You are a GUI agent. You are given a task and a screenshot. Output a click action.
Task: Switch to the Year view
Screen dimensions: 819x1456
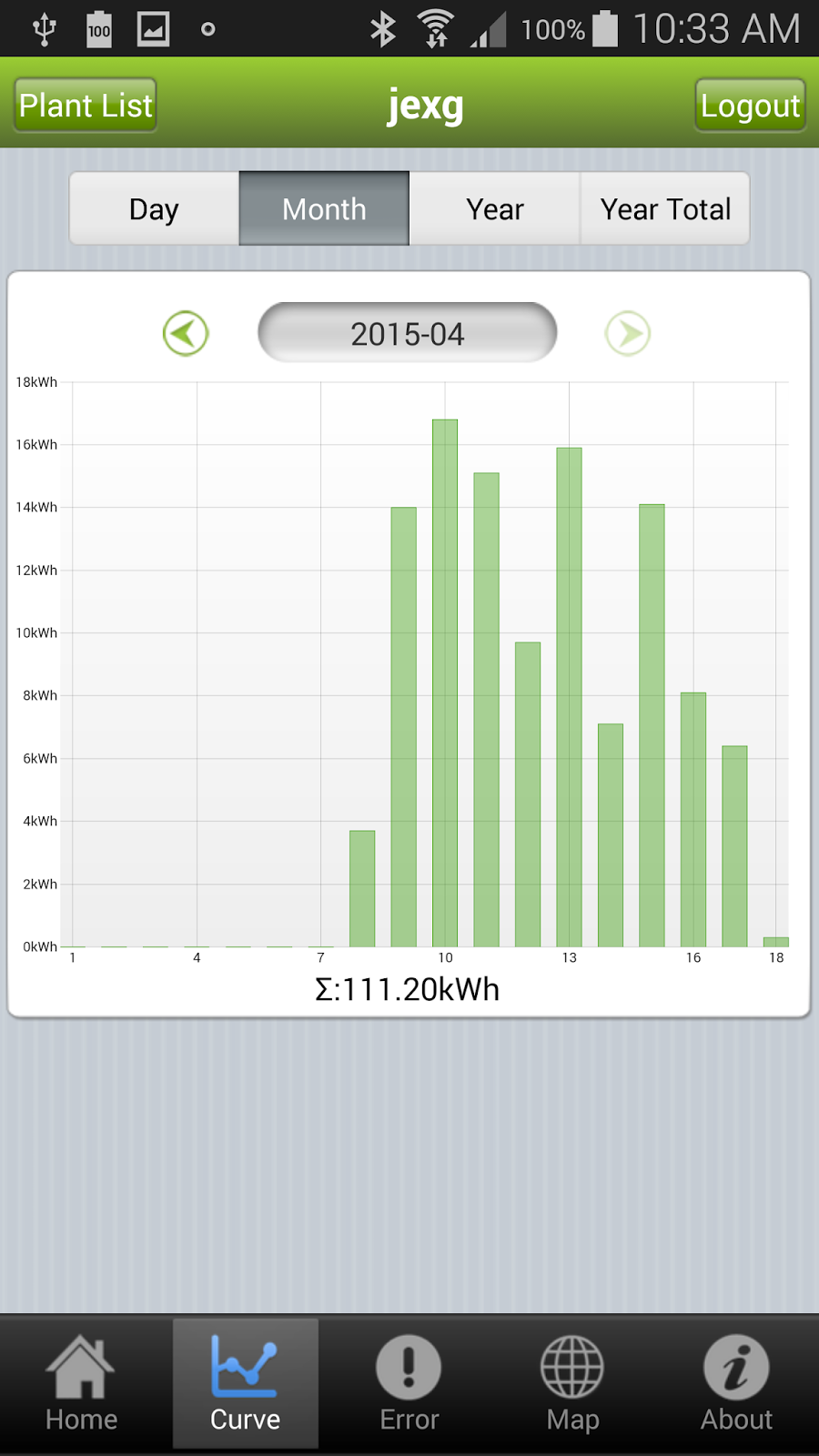[x=494, y=208]
